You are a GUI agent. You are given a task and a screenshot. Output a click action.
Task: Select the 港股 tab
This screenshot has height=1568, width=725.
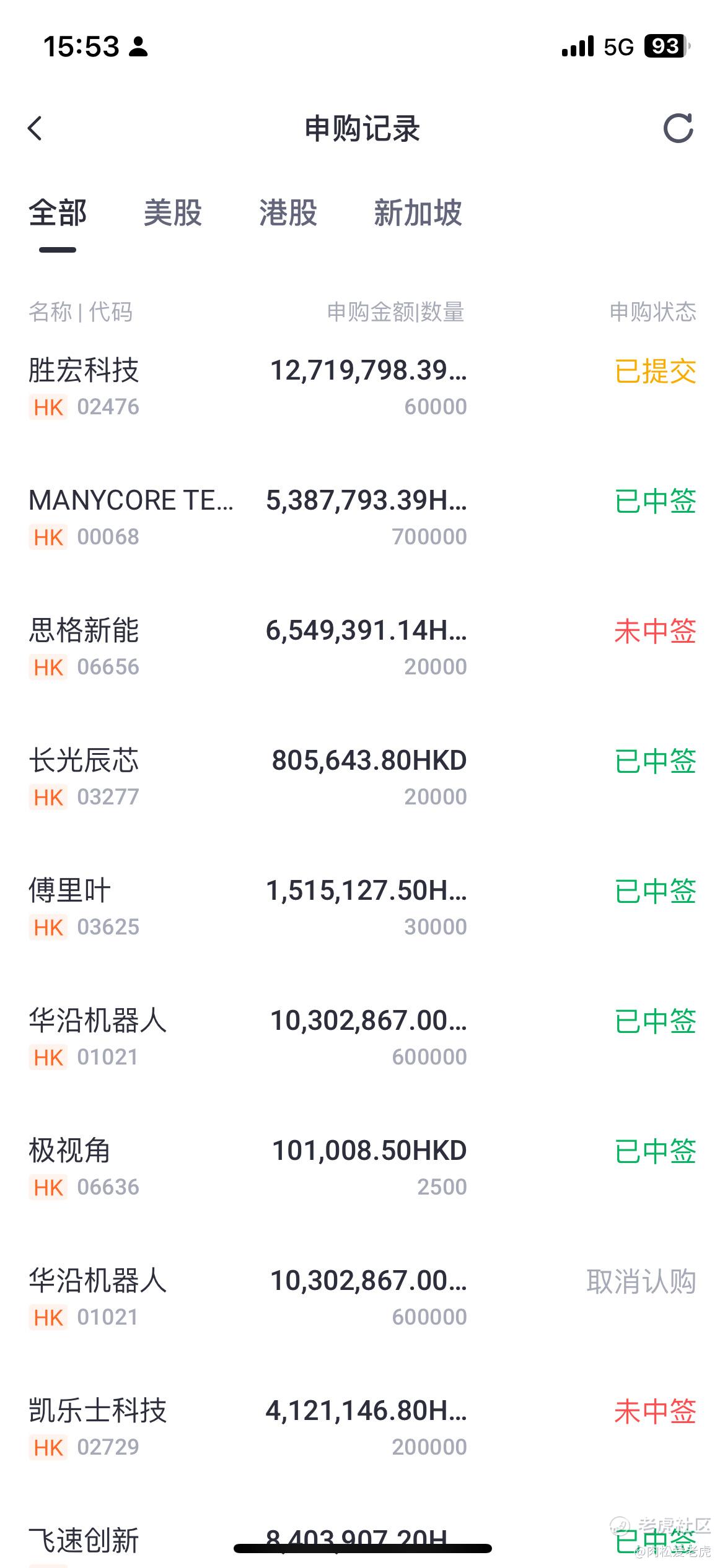click(288, 214)
